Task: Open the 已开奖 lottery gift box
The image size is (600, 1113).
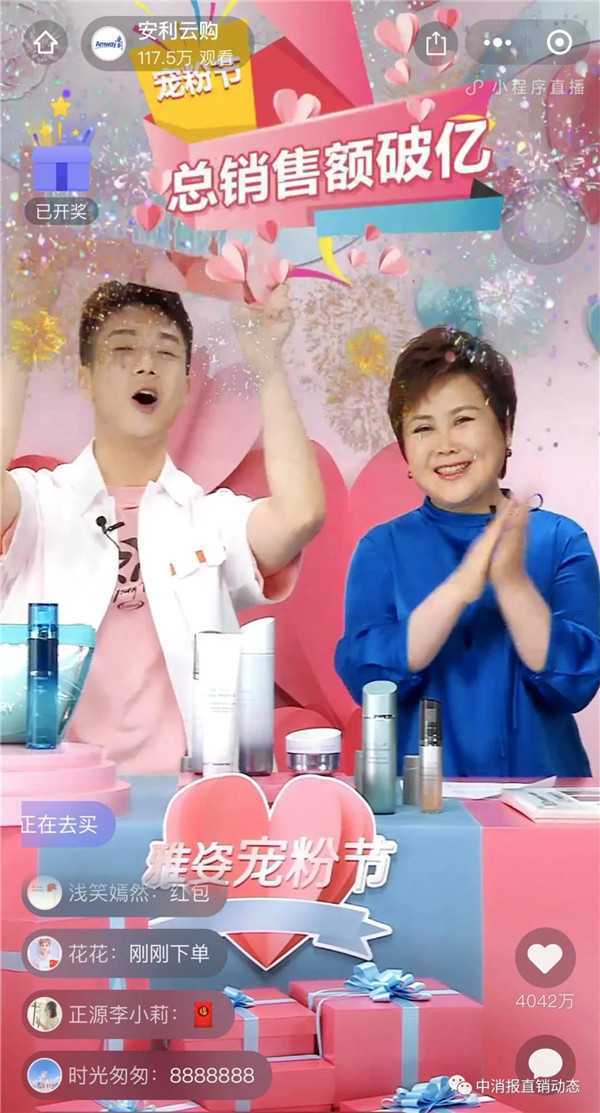Action: [62, 168]
